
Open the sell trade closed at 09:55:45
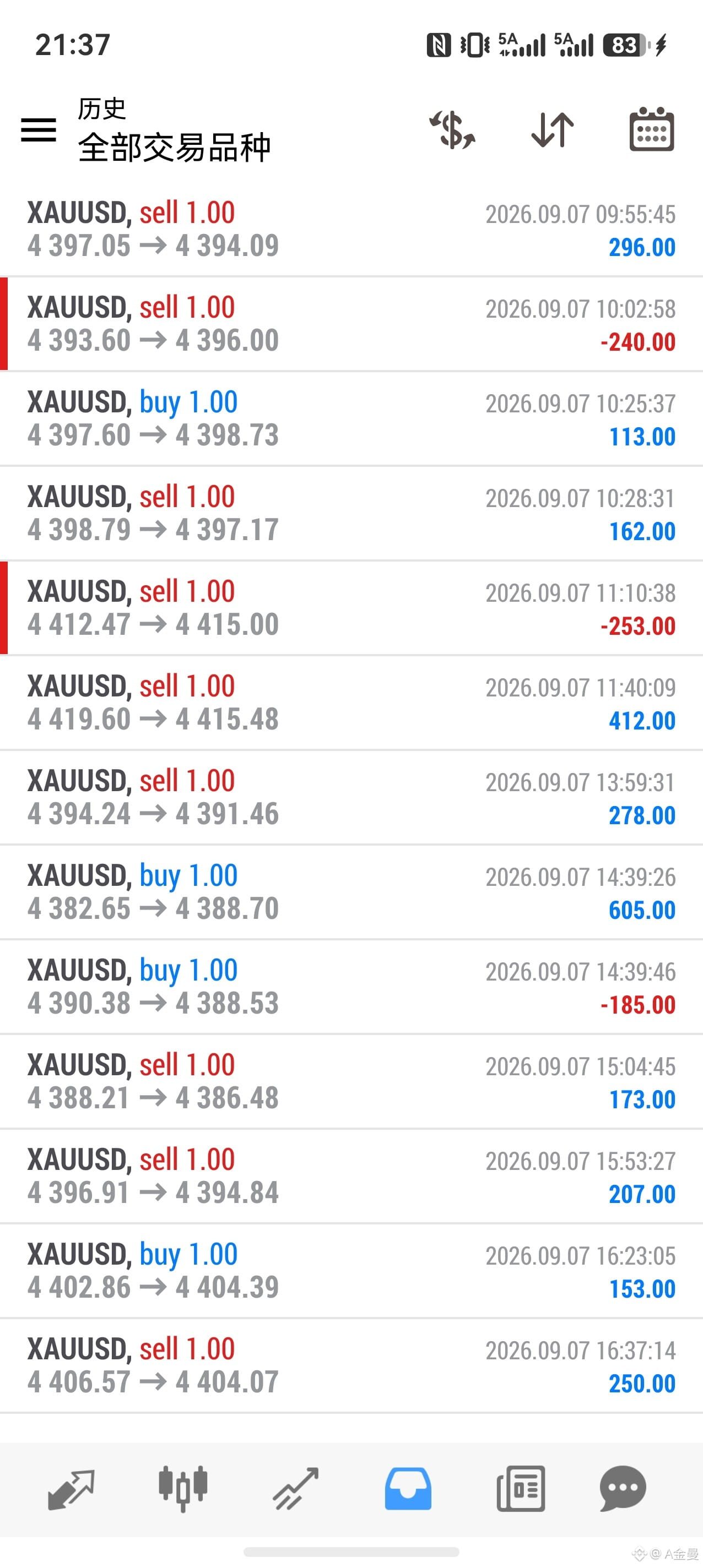[x=351, y=230]
